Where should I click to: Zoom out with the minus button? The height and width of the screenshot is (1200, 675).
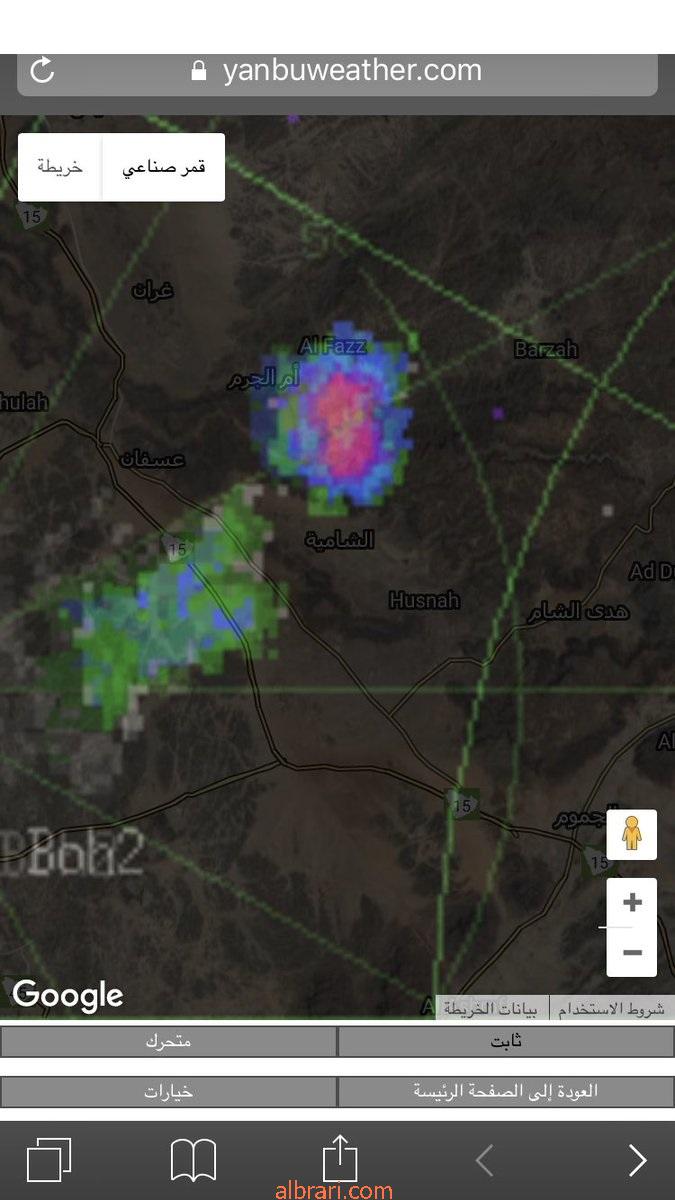click(x=632, y=953)
